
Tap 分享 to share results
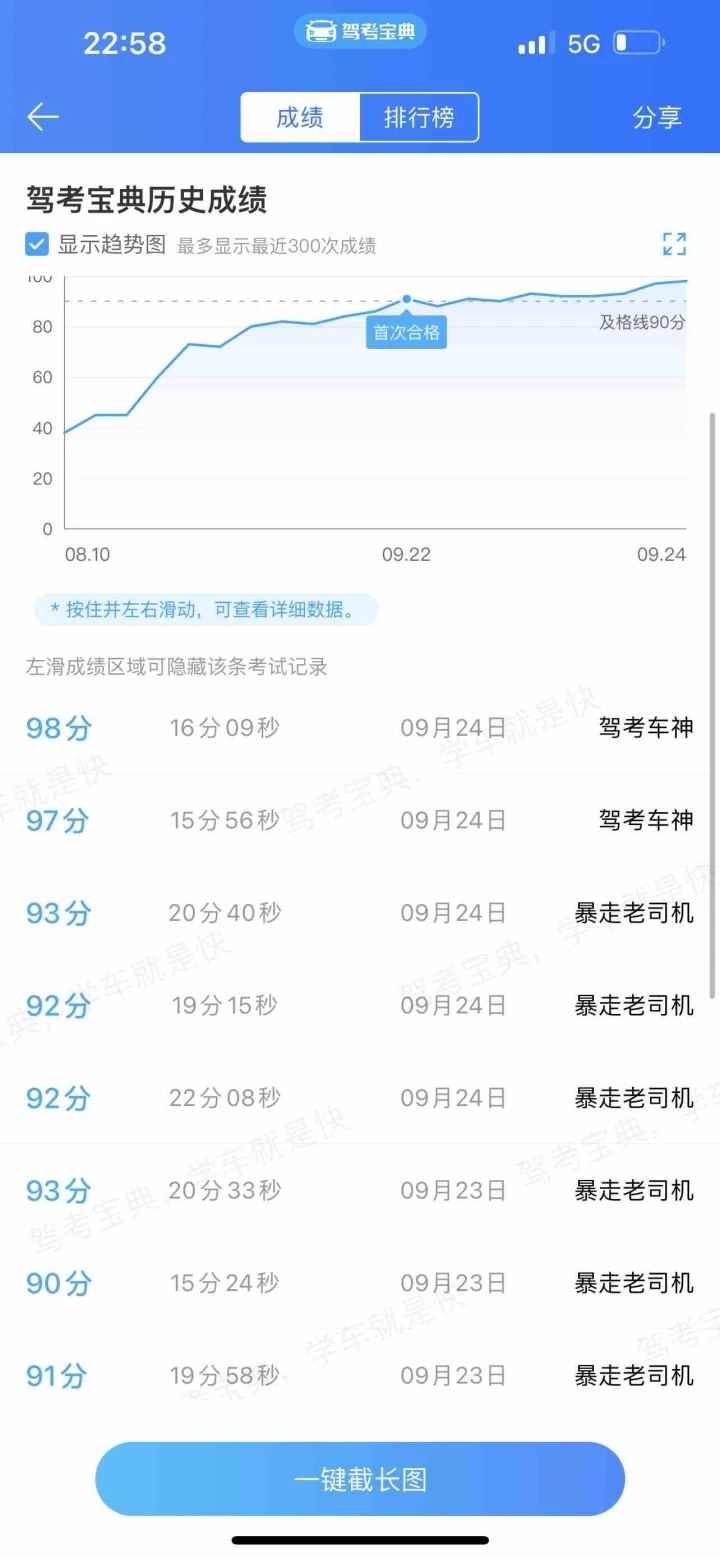(657, 117)
